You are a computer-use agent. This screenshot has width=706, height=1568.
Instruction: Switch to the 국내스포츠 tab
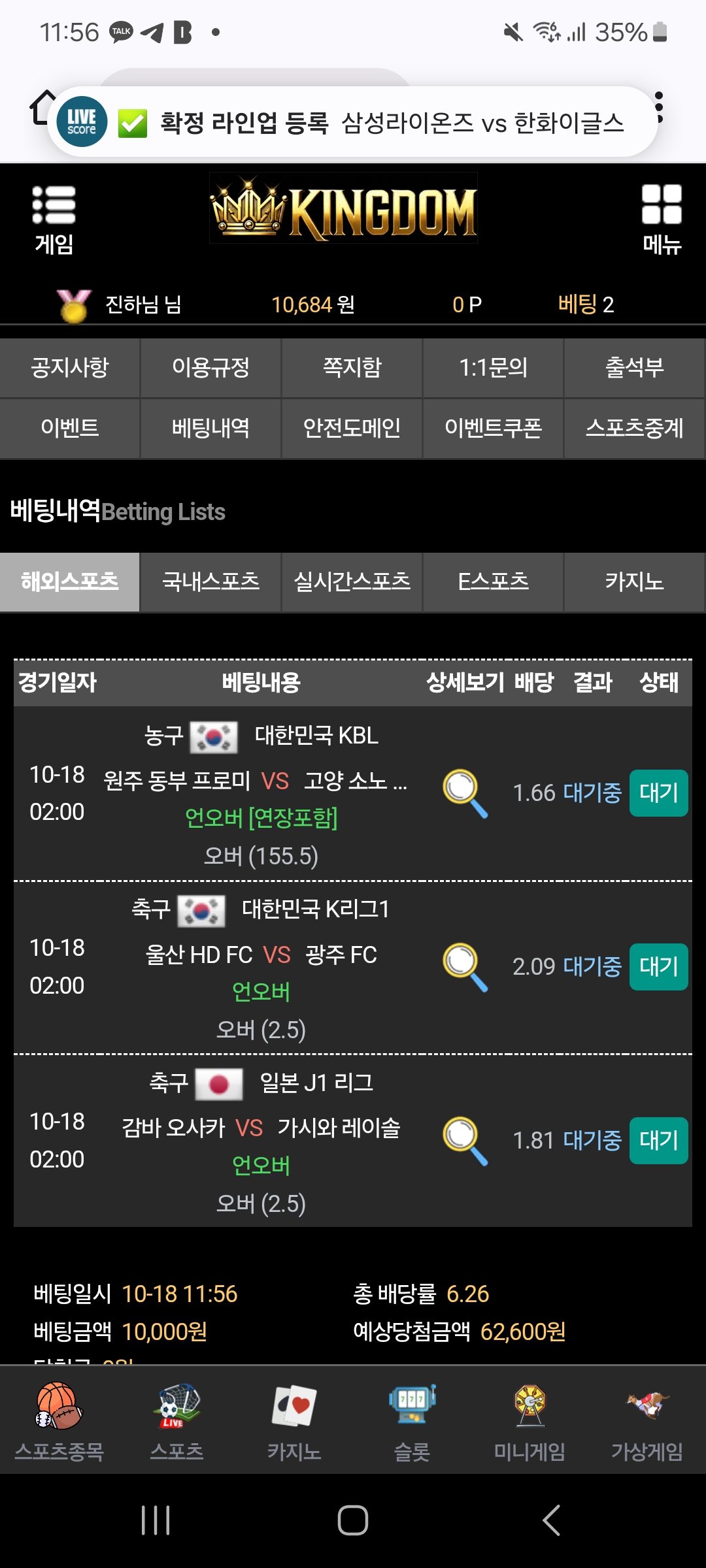click(x=210, y=581)
